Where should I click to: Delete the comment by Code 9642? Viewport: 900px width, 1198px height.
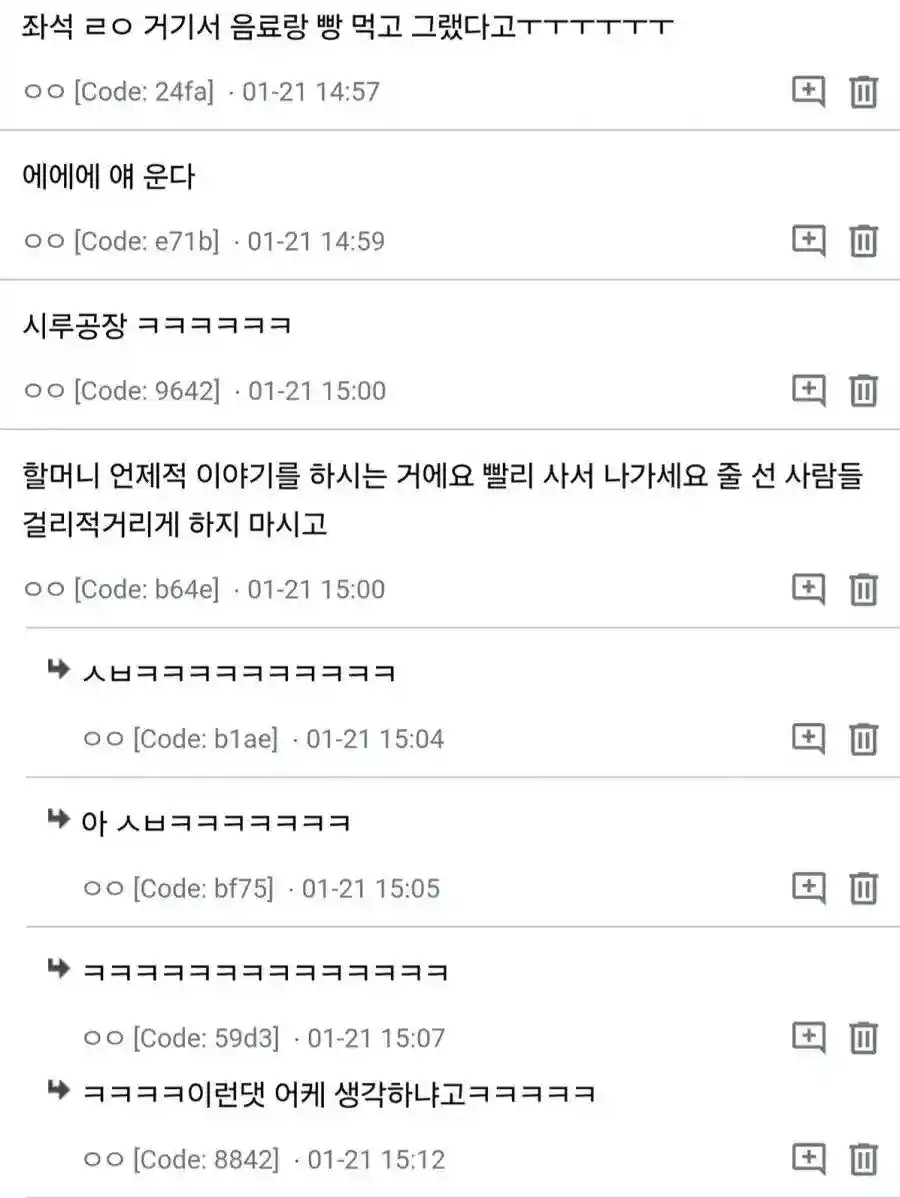(863, 391)
